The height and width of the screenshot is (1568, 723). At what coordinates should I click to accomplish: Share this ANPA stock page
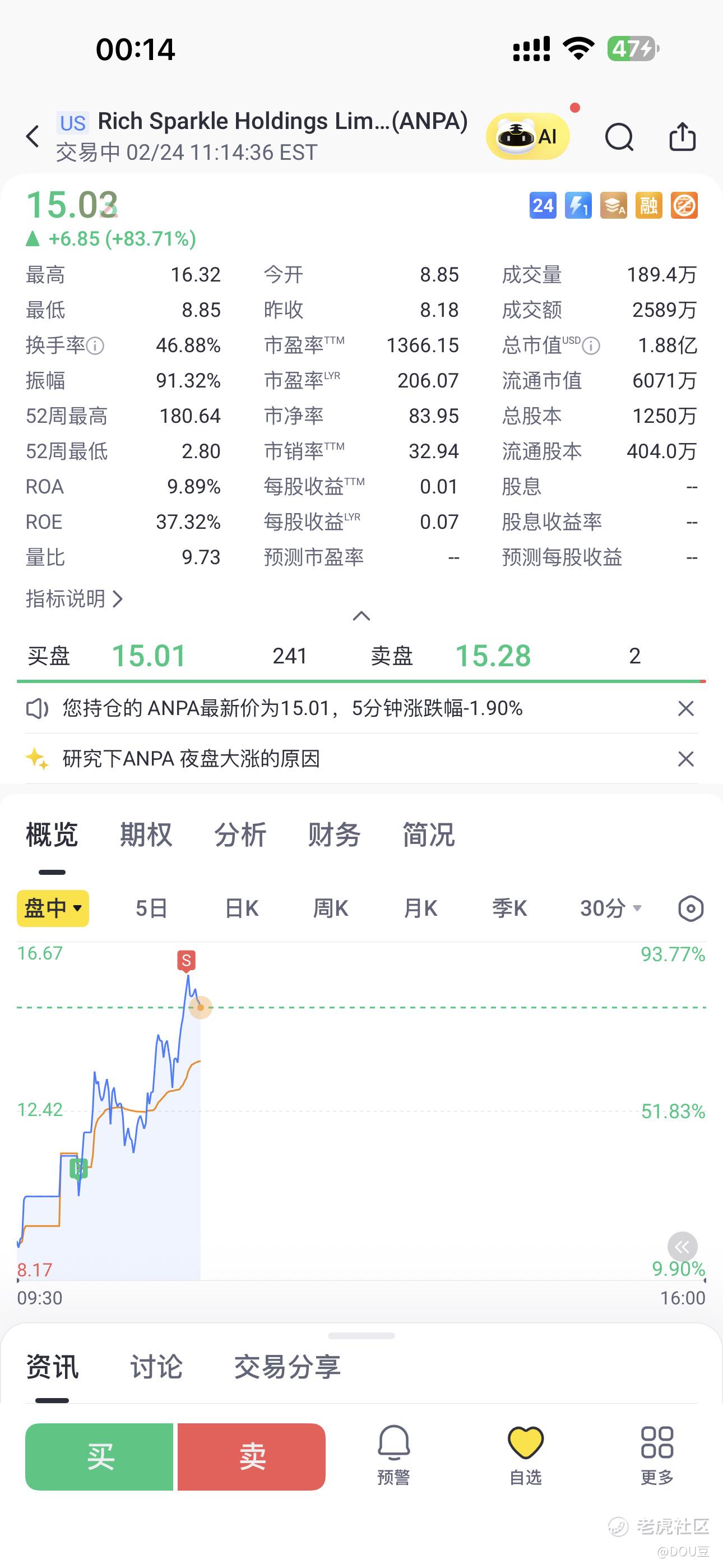(682, 136)
